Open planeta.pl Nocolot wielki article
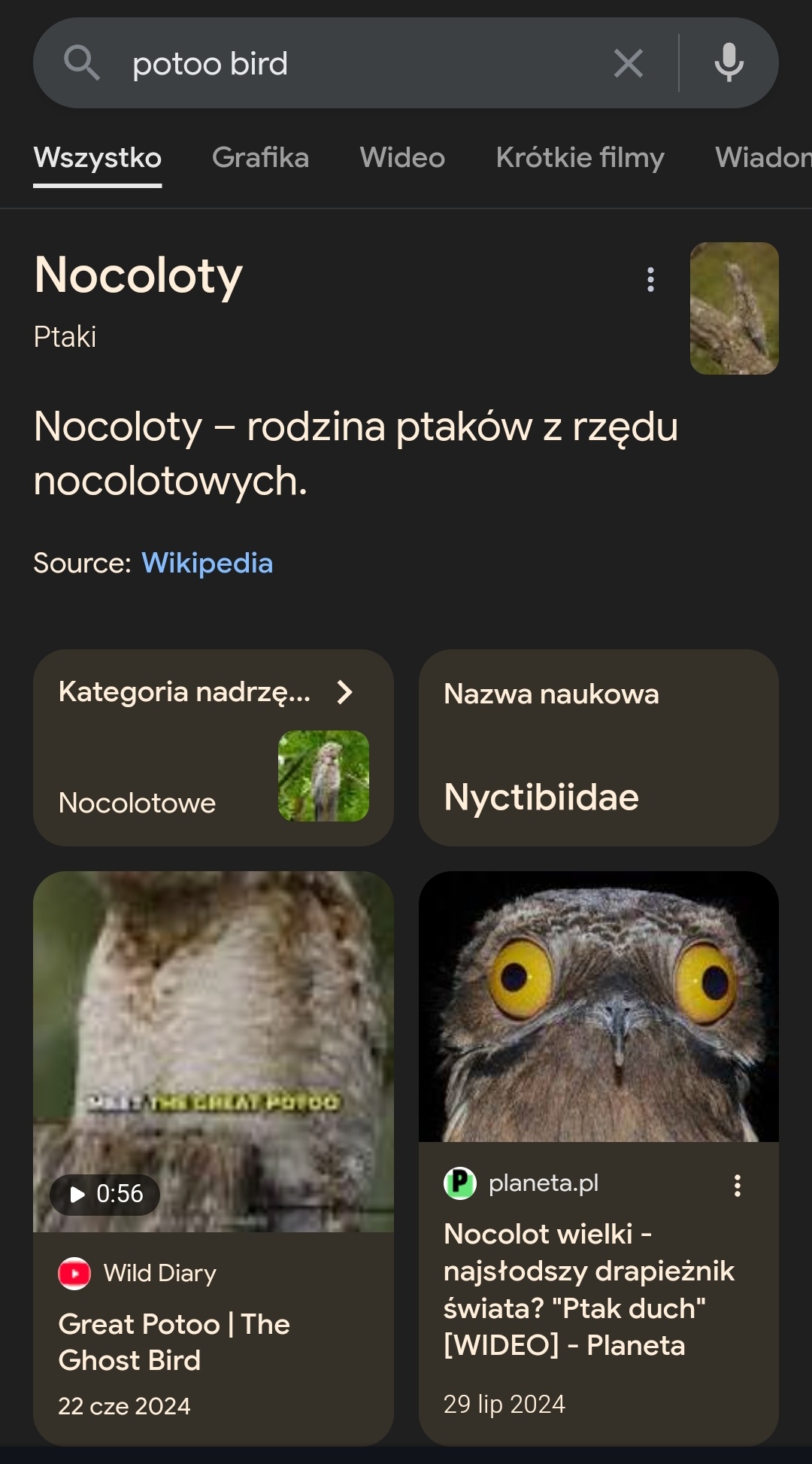The image size is (812, 1464). click(x=589, y=1289)
